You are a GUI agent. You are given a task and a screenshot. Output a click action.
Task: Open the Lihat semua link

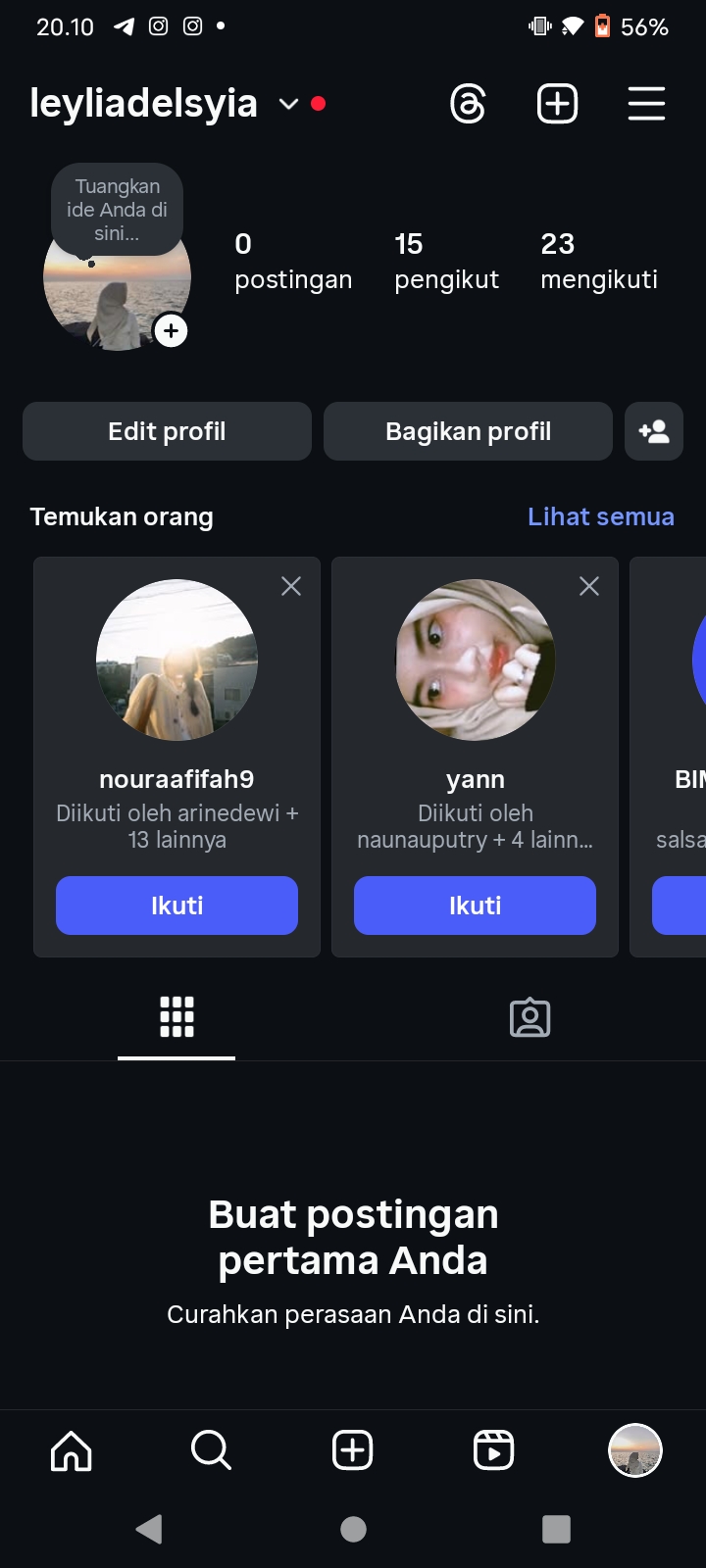(600, 516)
